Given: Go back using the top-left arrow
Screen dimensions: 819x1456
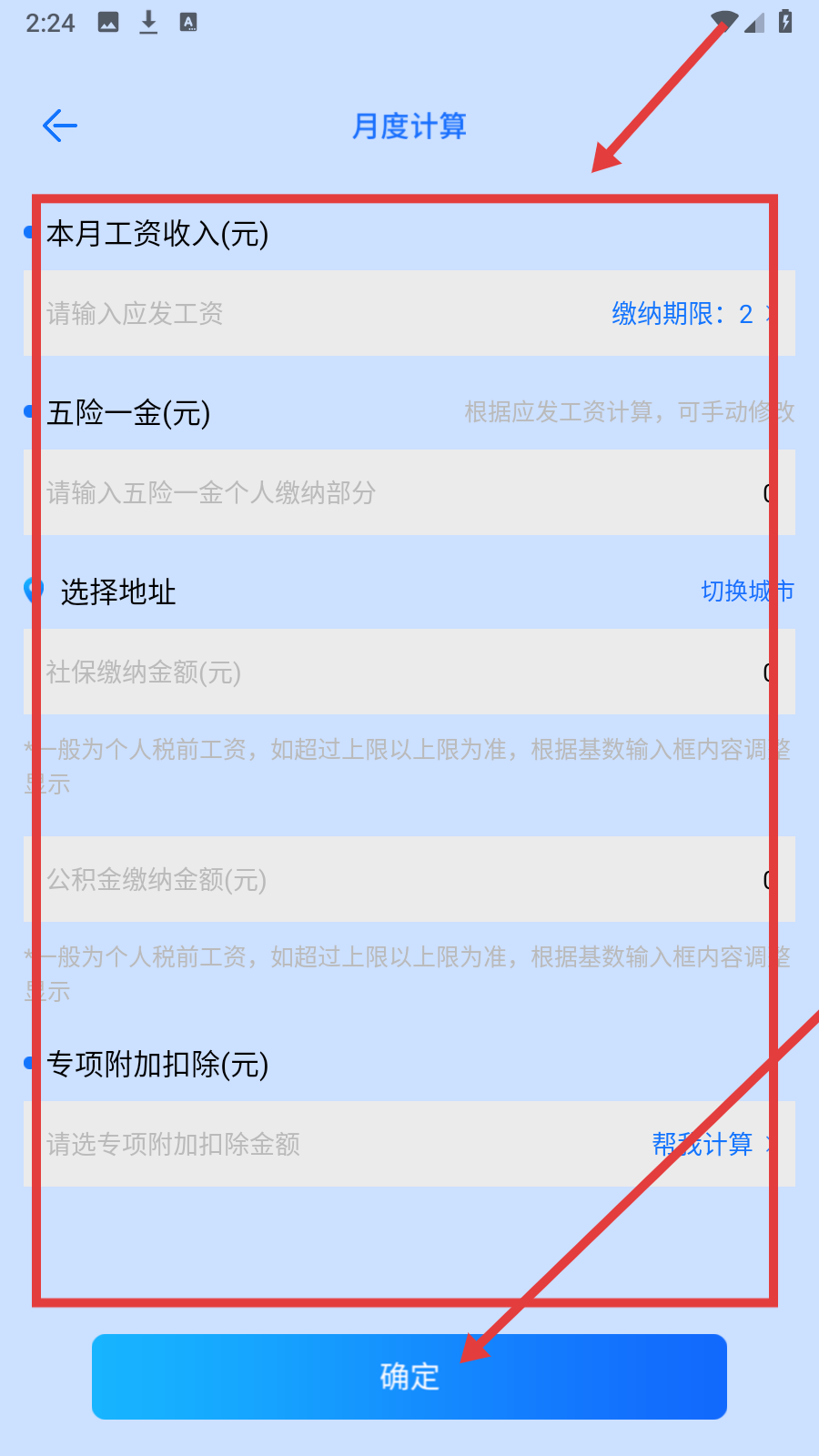Looking at the screenshot, I should [x=60, y=126].
